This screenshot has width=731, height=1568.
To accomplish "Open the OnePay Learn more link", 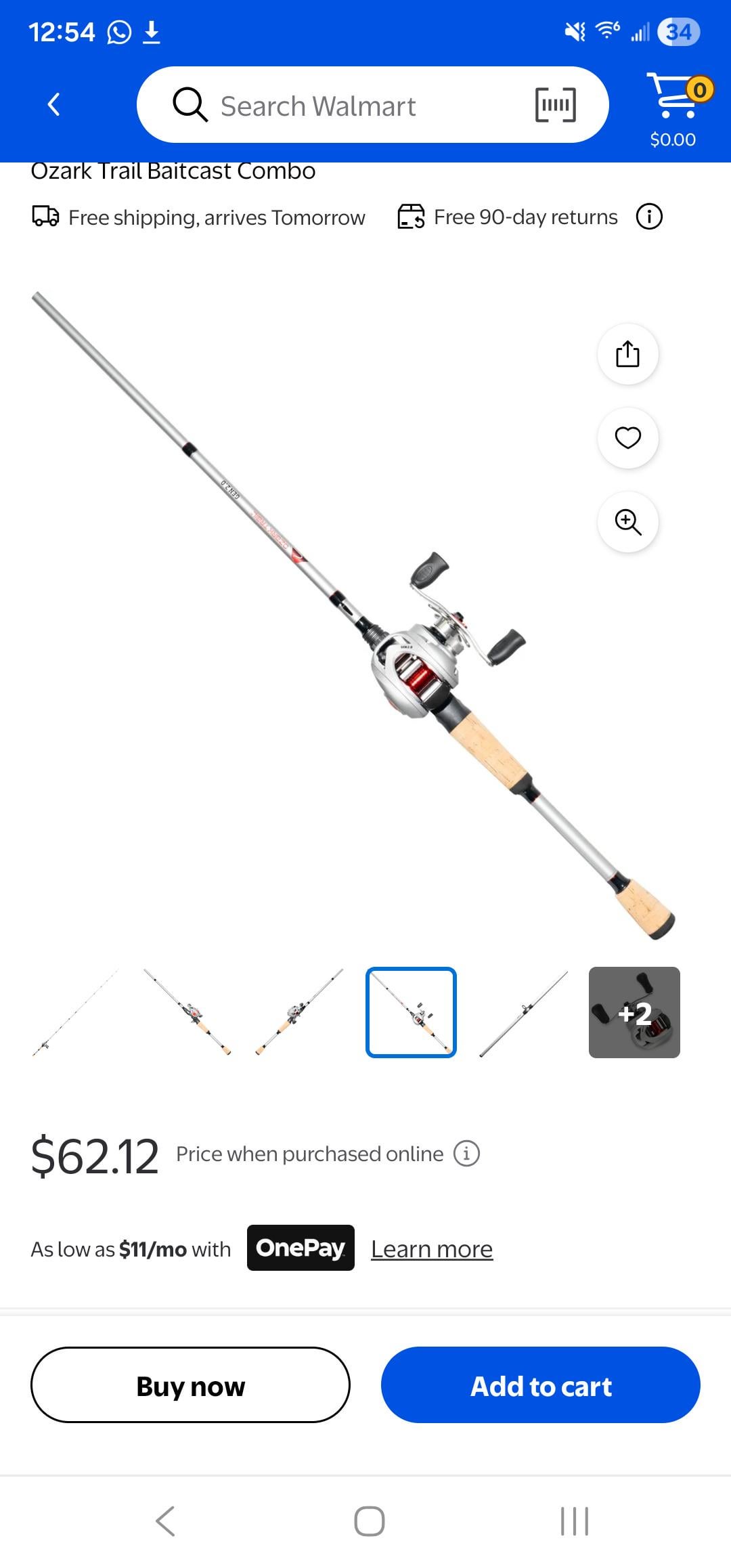I will [432, 1249].
